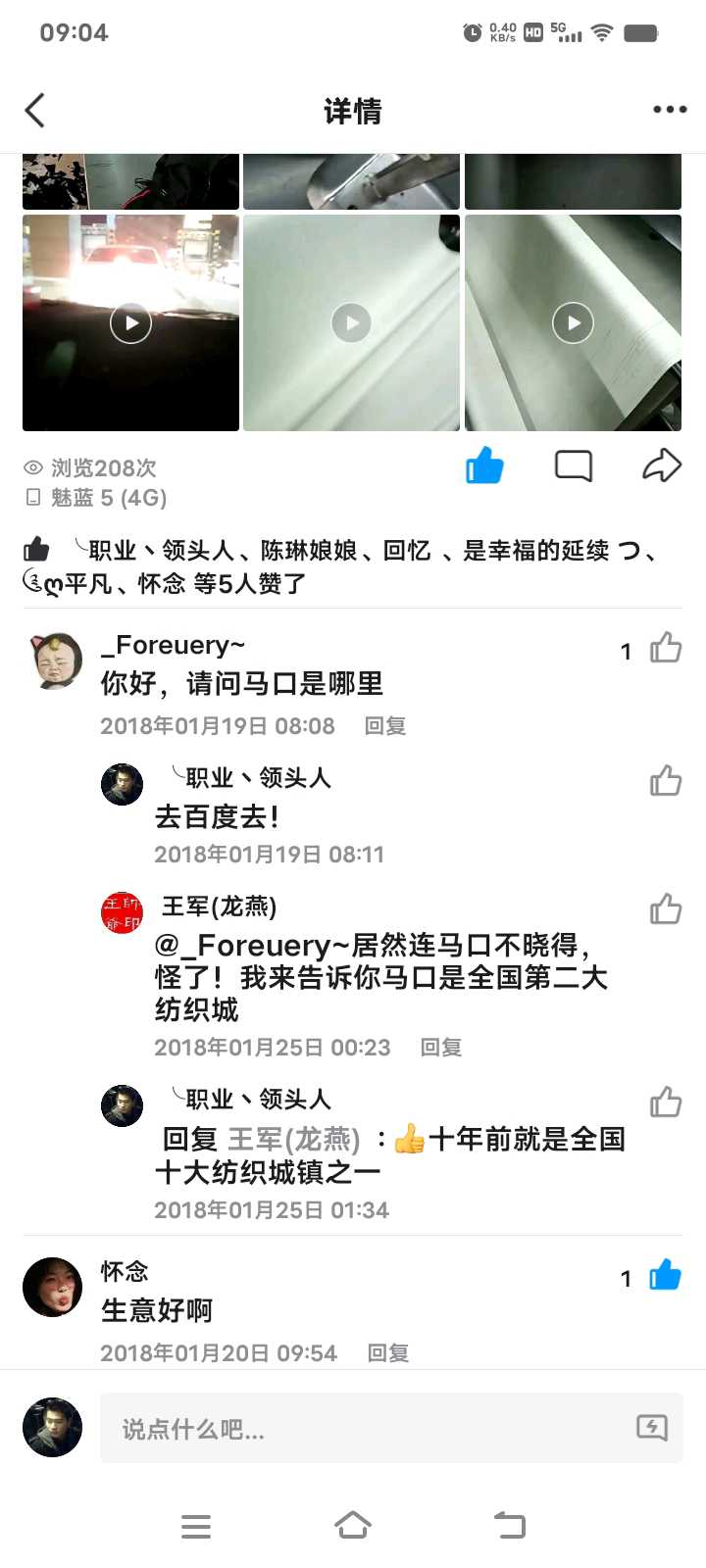Open the quick-comment lightning bubble icon
The width and height of the screenshot is (706, 1568).
[x=652, y=1429]
